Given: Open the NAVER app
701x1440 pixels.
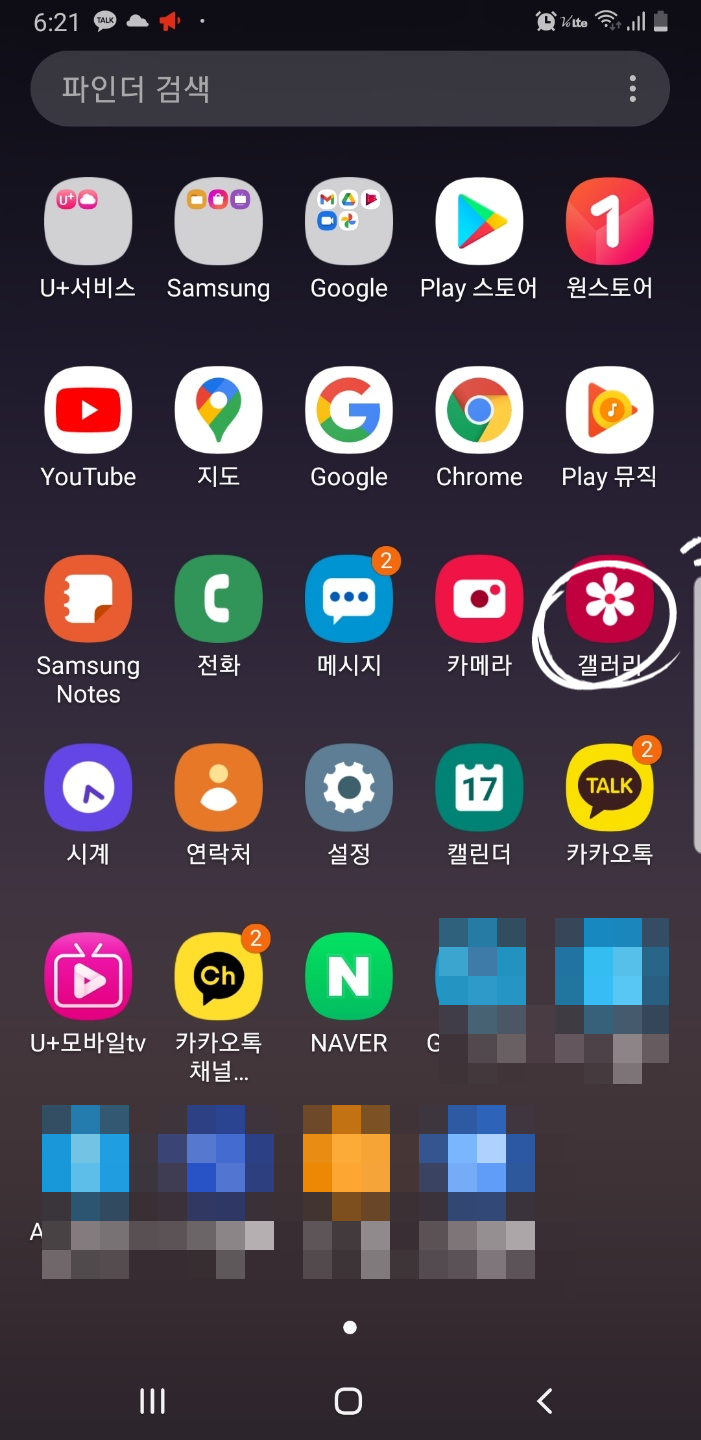Looking at the screenshot, I should click(349, 976).
